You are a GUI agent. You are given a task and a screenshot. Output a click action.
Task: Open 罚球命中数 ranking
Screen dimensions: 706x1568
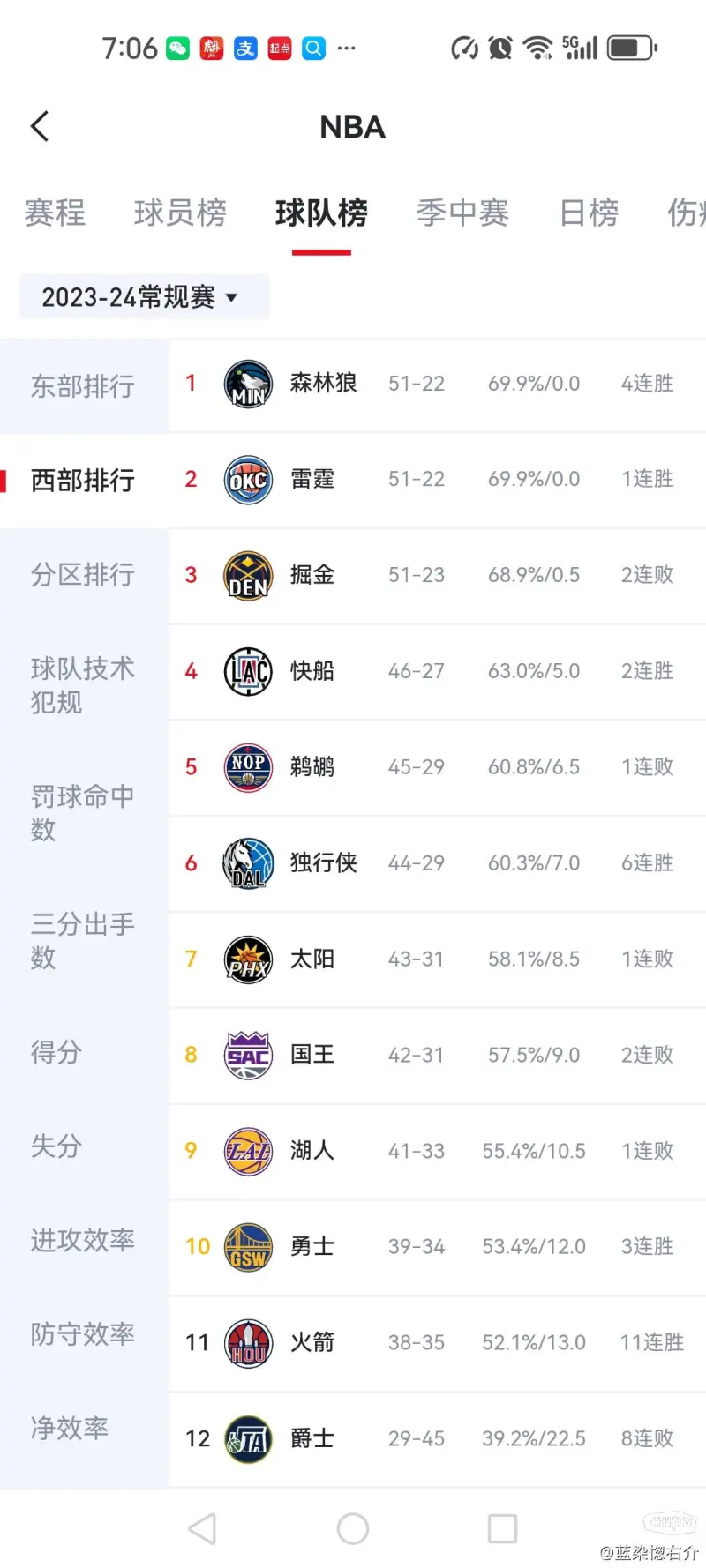click(84, 812)
